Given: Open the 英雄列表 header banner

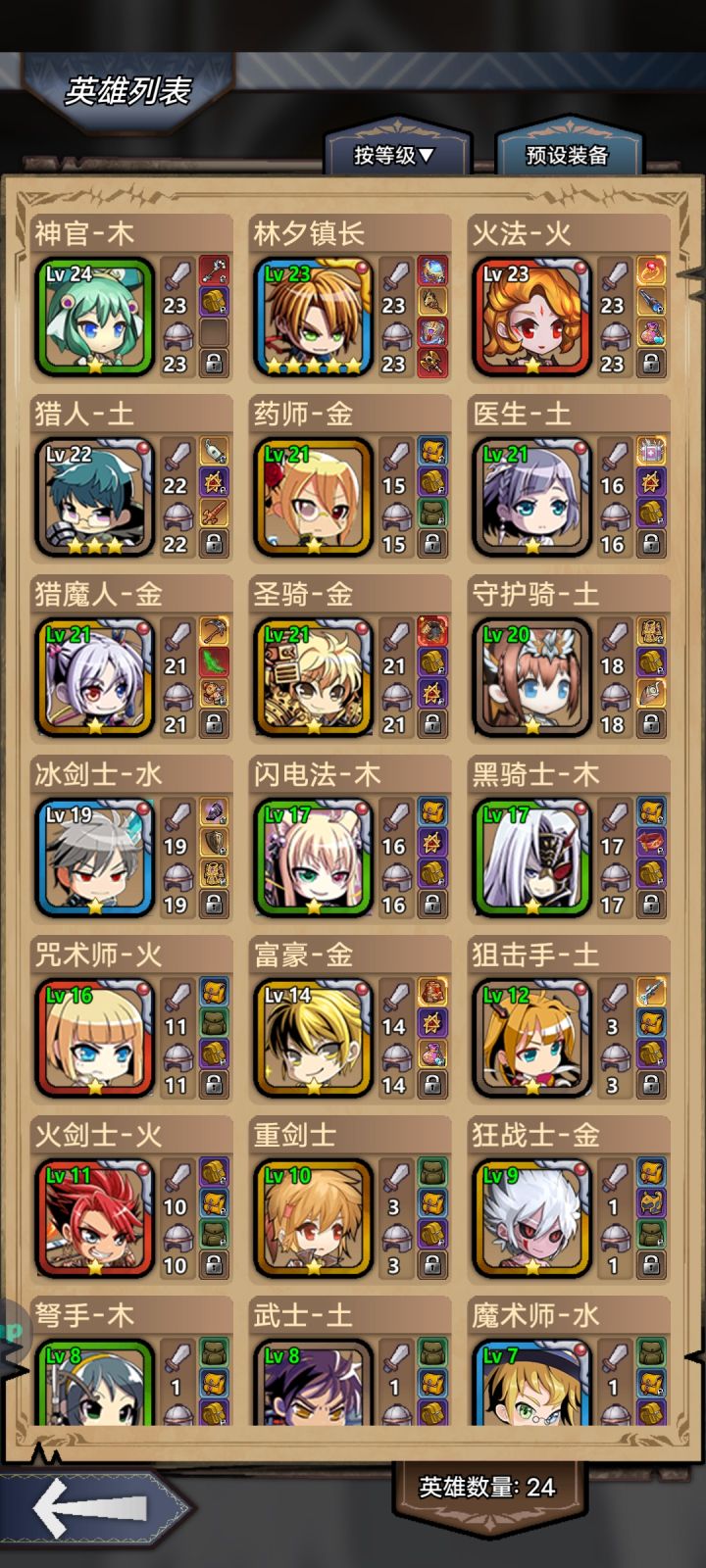Looking at the screenshot, I should 130,86.
